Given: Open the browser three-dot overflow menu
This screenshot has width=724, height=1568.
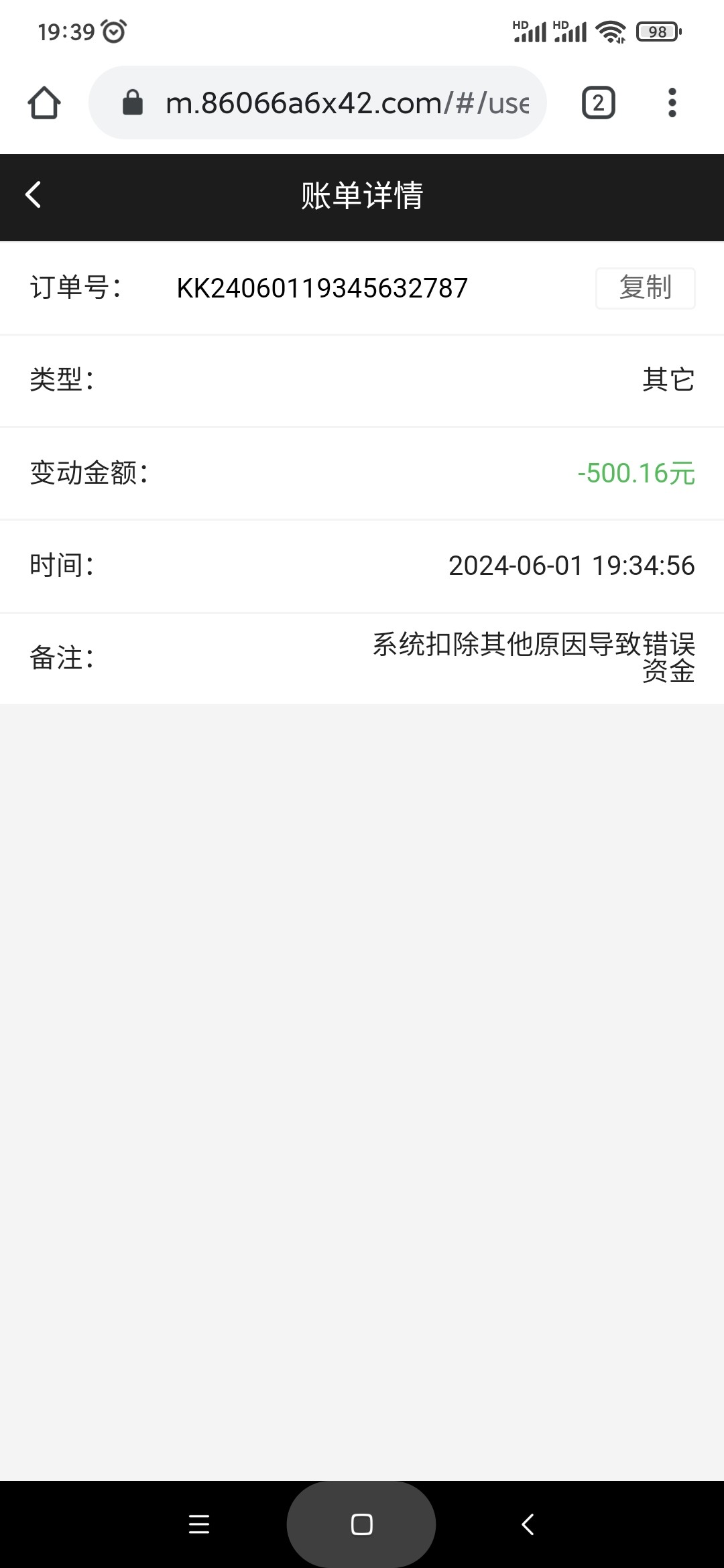Looking at the screenshot, I should [x=672, y=103].
